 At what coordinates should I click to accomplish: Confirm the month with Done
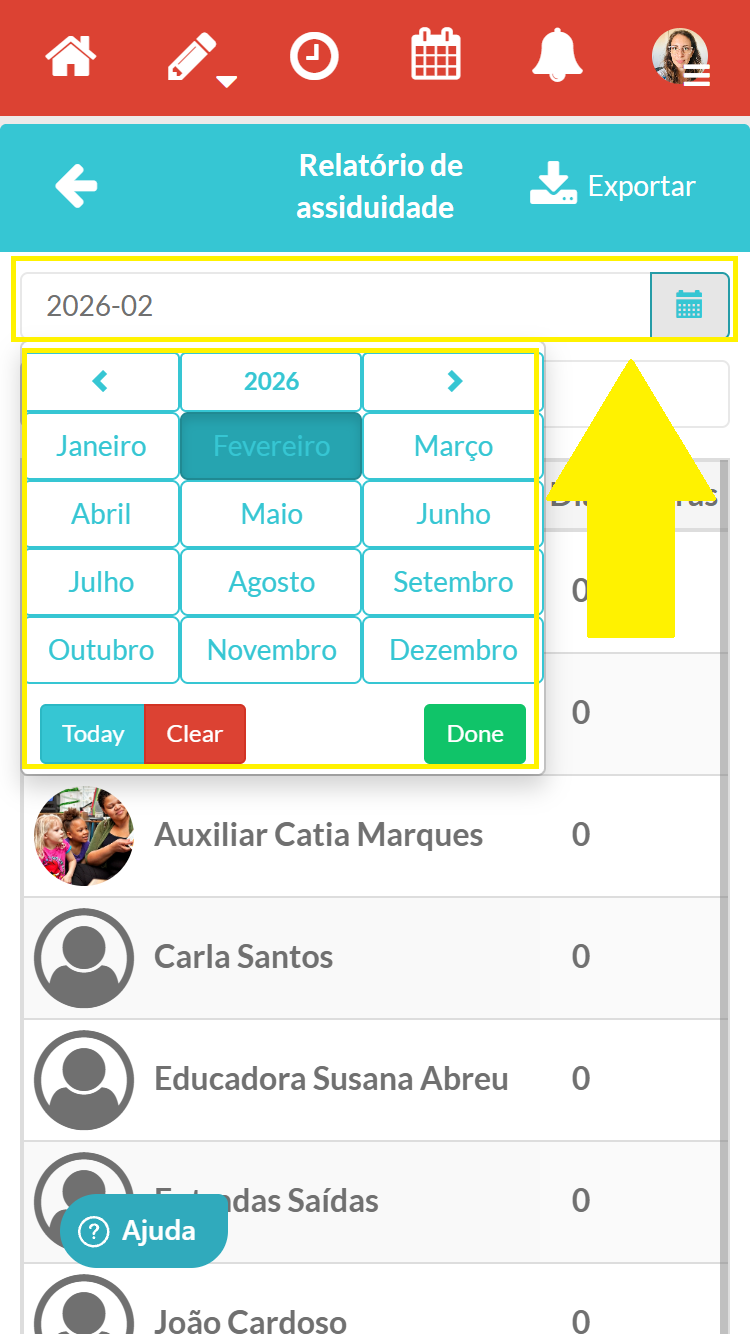point(475,734)
